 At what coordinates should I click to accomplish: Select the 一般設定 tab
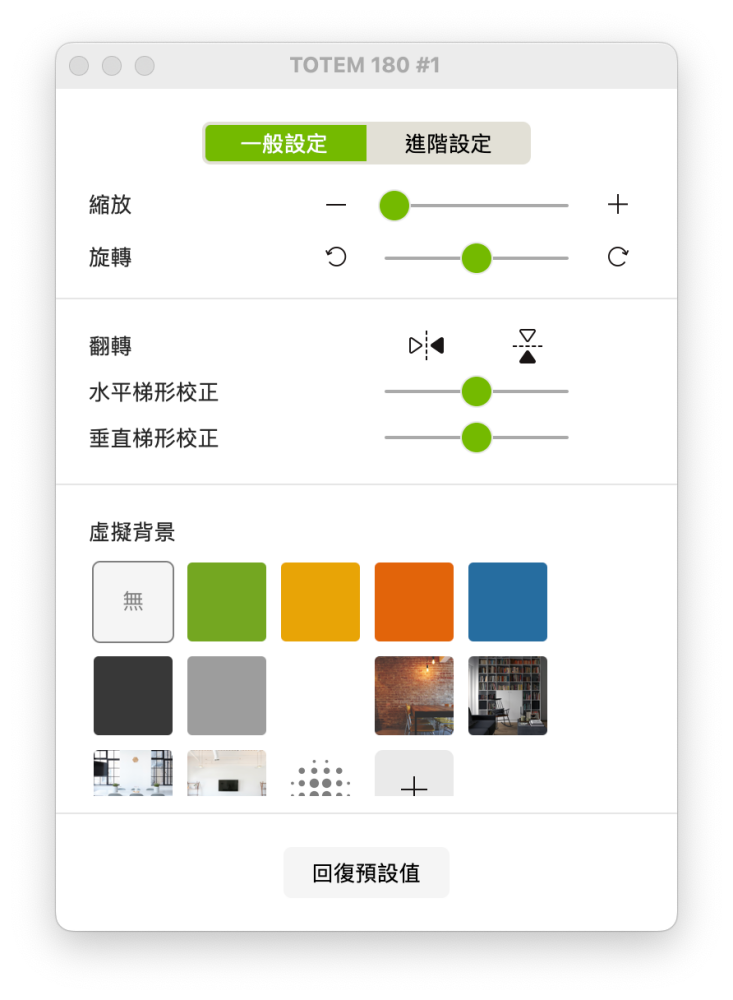[285, 143]
